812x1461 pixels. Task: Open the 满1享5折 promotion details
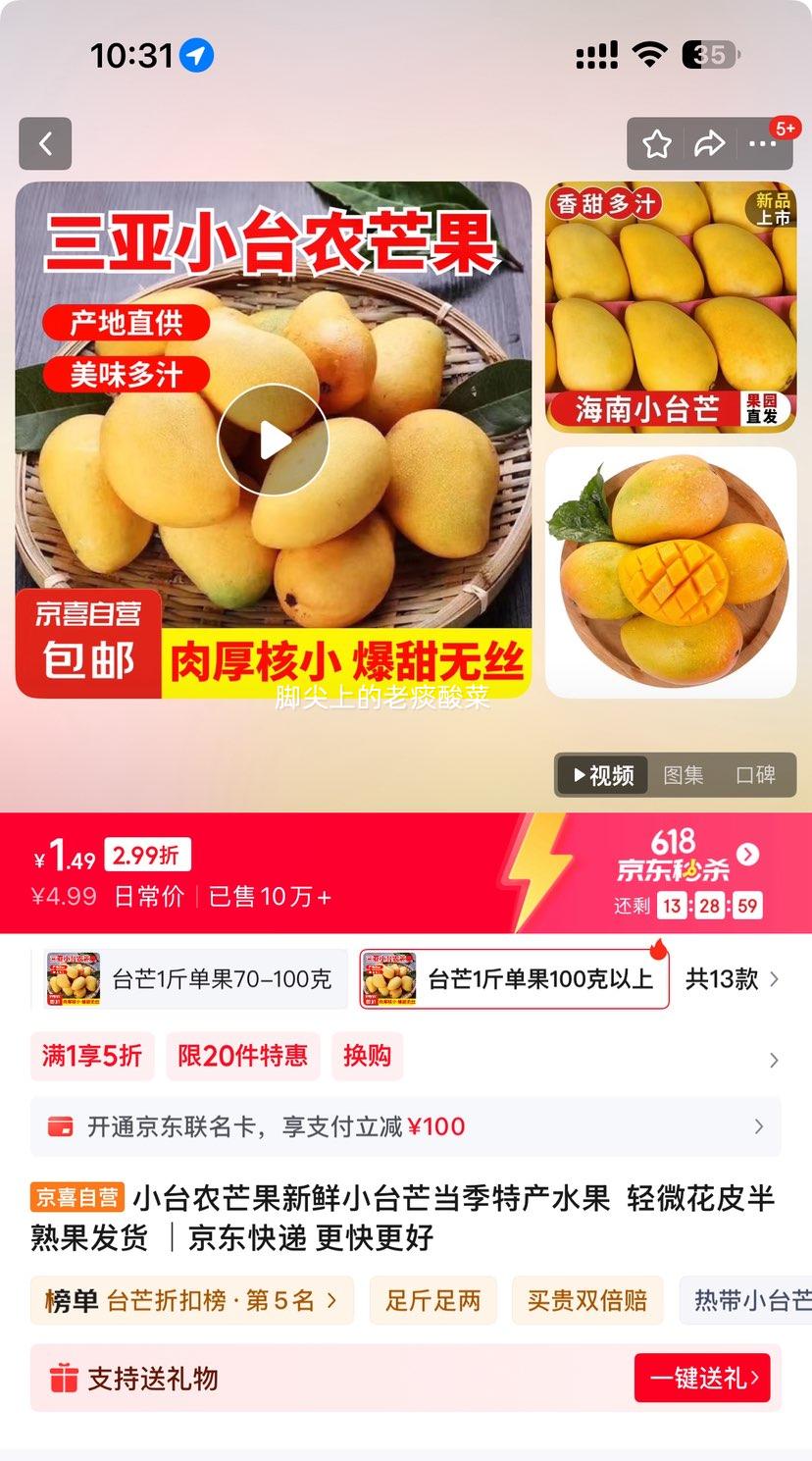(x=91, y=1056)
